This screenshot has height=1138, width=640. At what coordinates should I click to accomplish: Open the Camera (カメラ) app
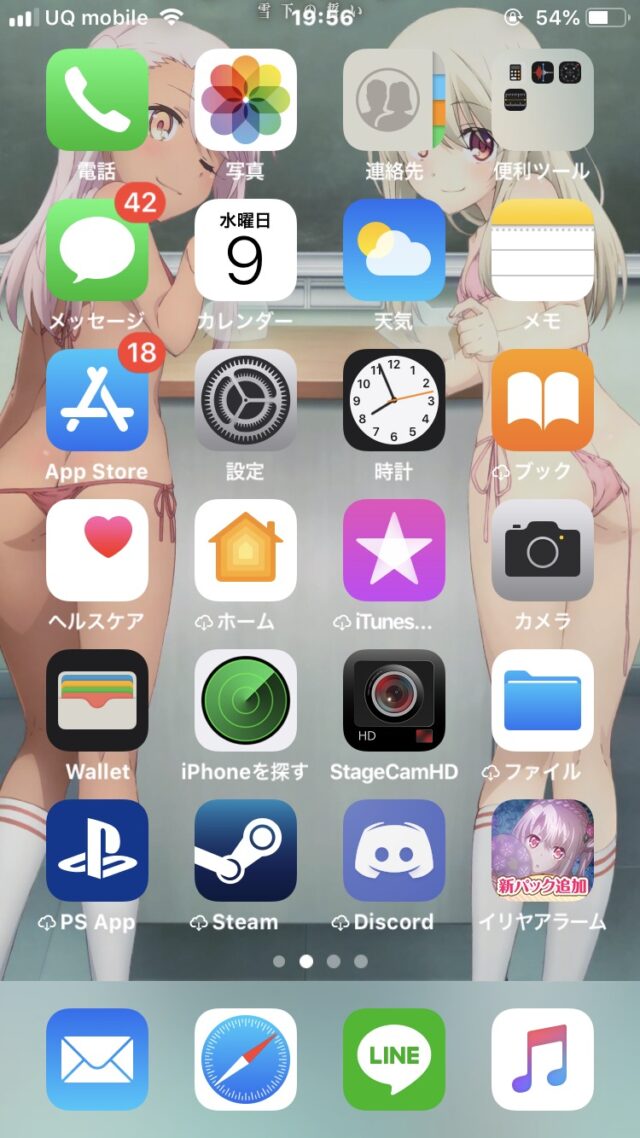tap(542, 550)
